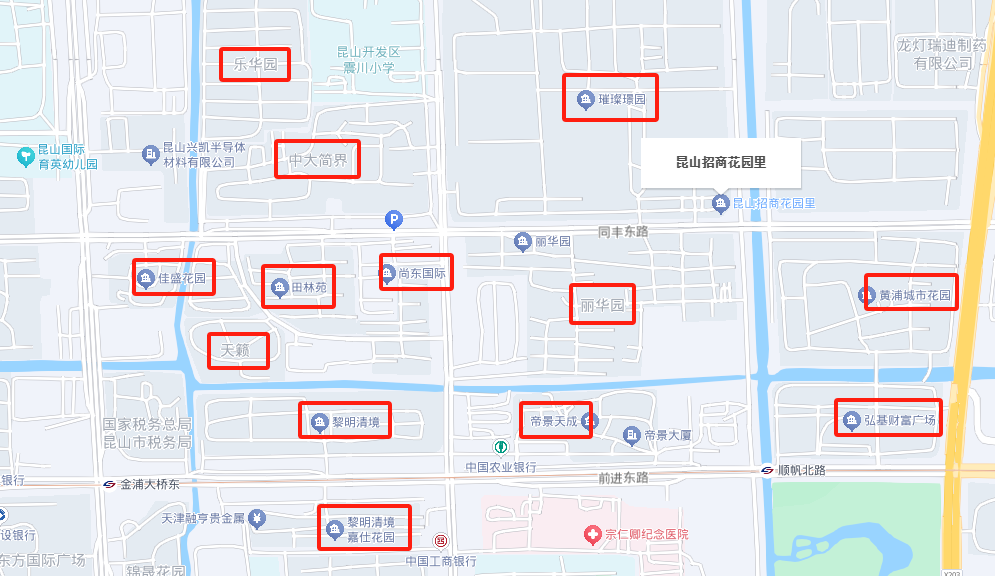Select the 璀璨璟园 residential marker
The height and width of the screenshot is (576, 995).
585,99
